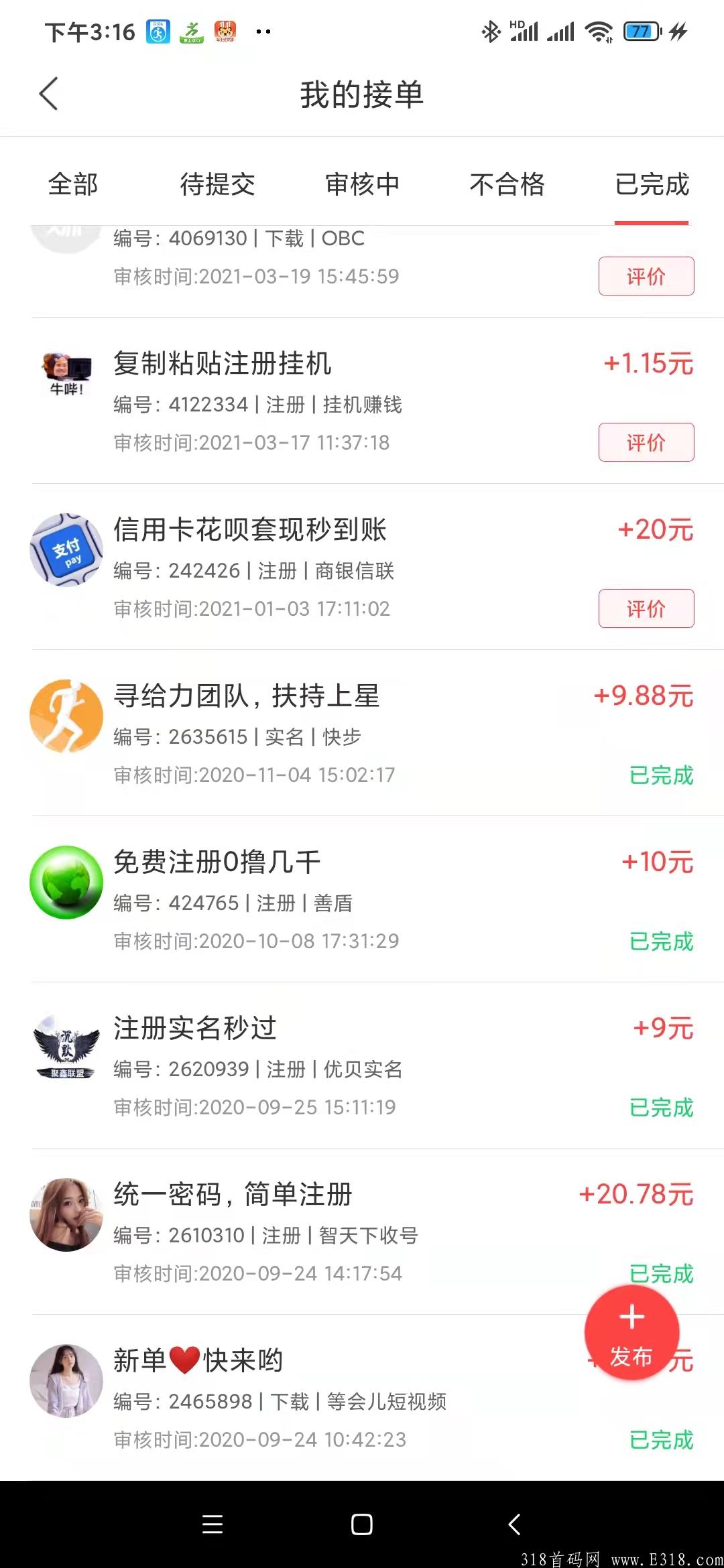Switch to the 全部 tab
724x1568 pixels.
point(73,184)
